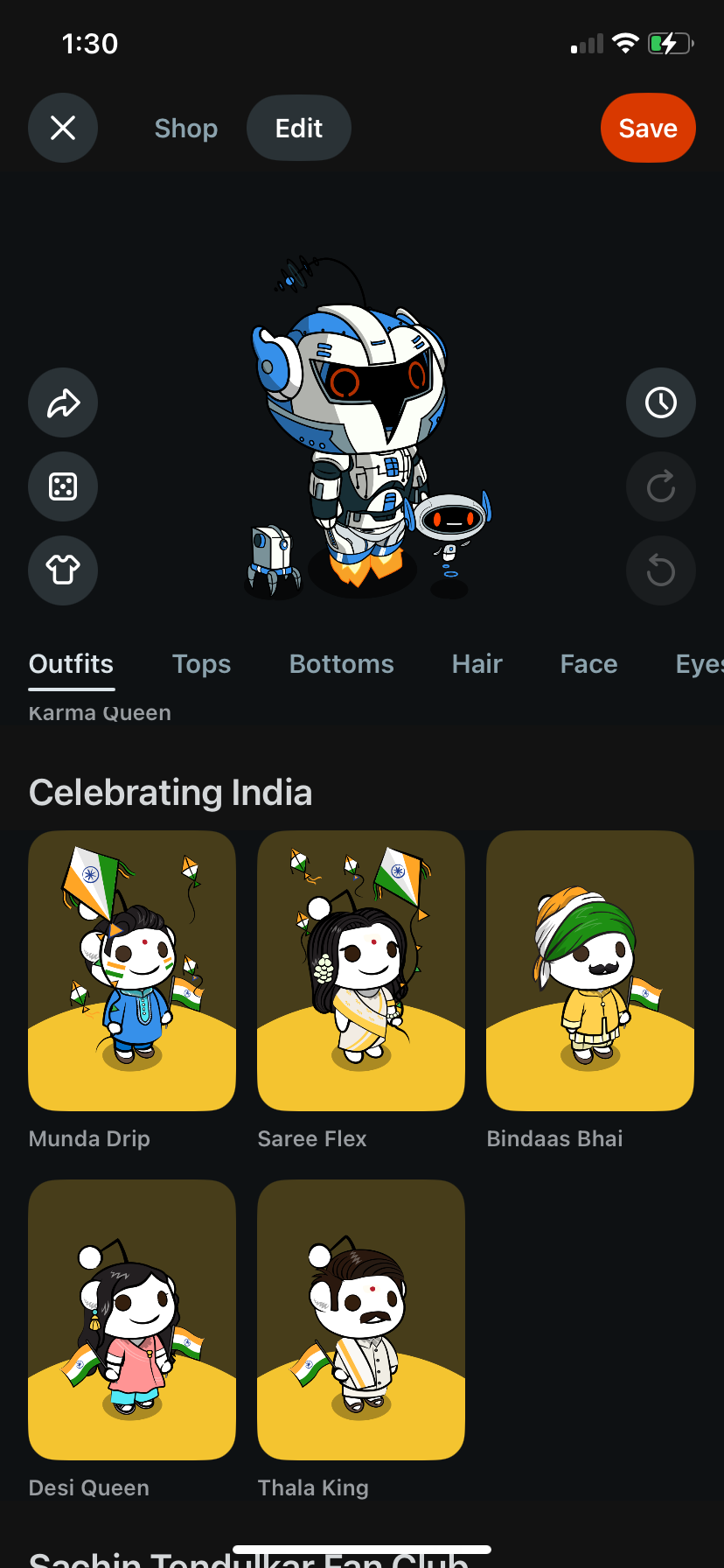The width and height of the screenshot is (724, 1568).
Task: Go to the Hair category
Action: click(477, 664)
